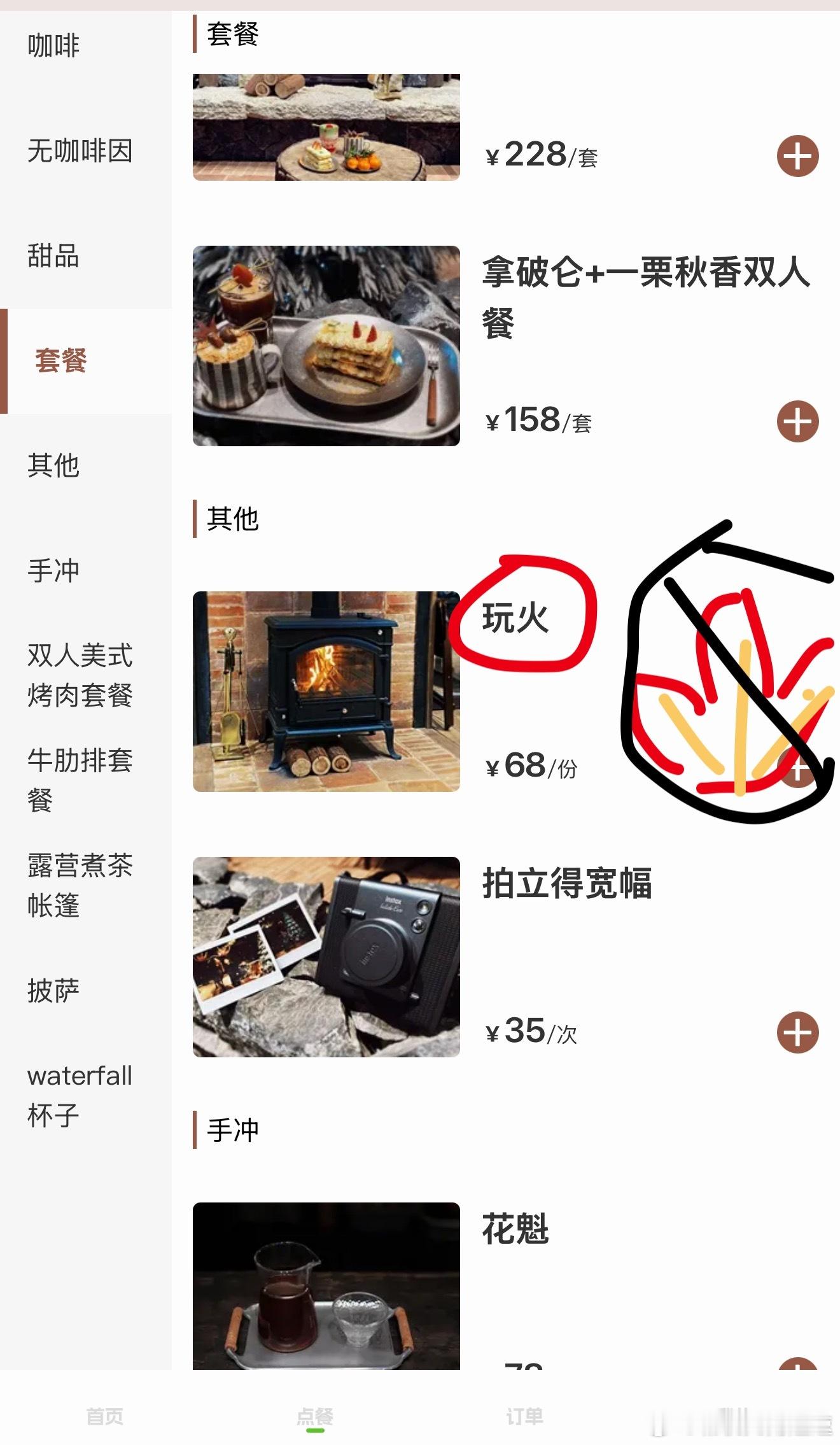Select 双人美式烤肉套餐 category
This screenshot has width=840, height=1445.
pyautogui.click(x=80, y=673)
